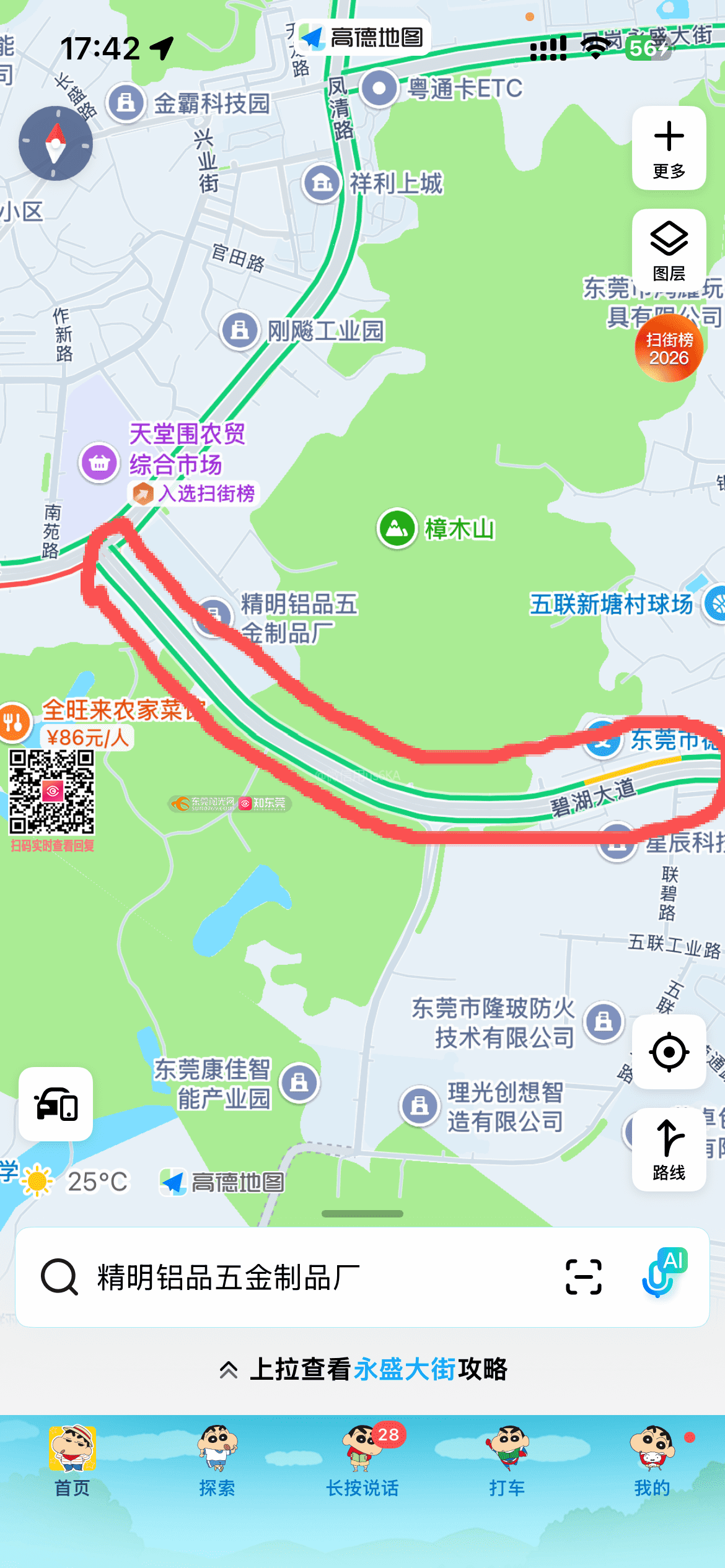Viewport: 725px width, 1568px height.
Task: Open the 更多 menu
Action: tap(669, 148)
